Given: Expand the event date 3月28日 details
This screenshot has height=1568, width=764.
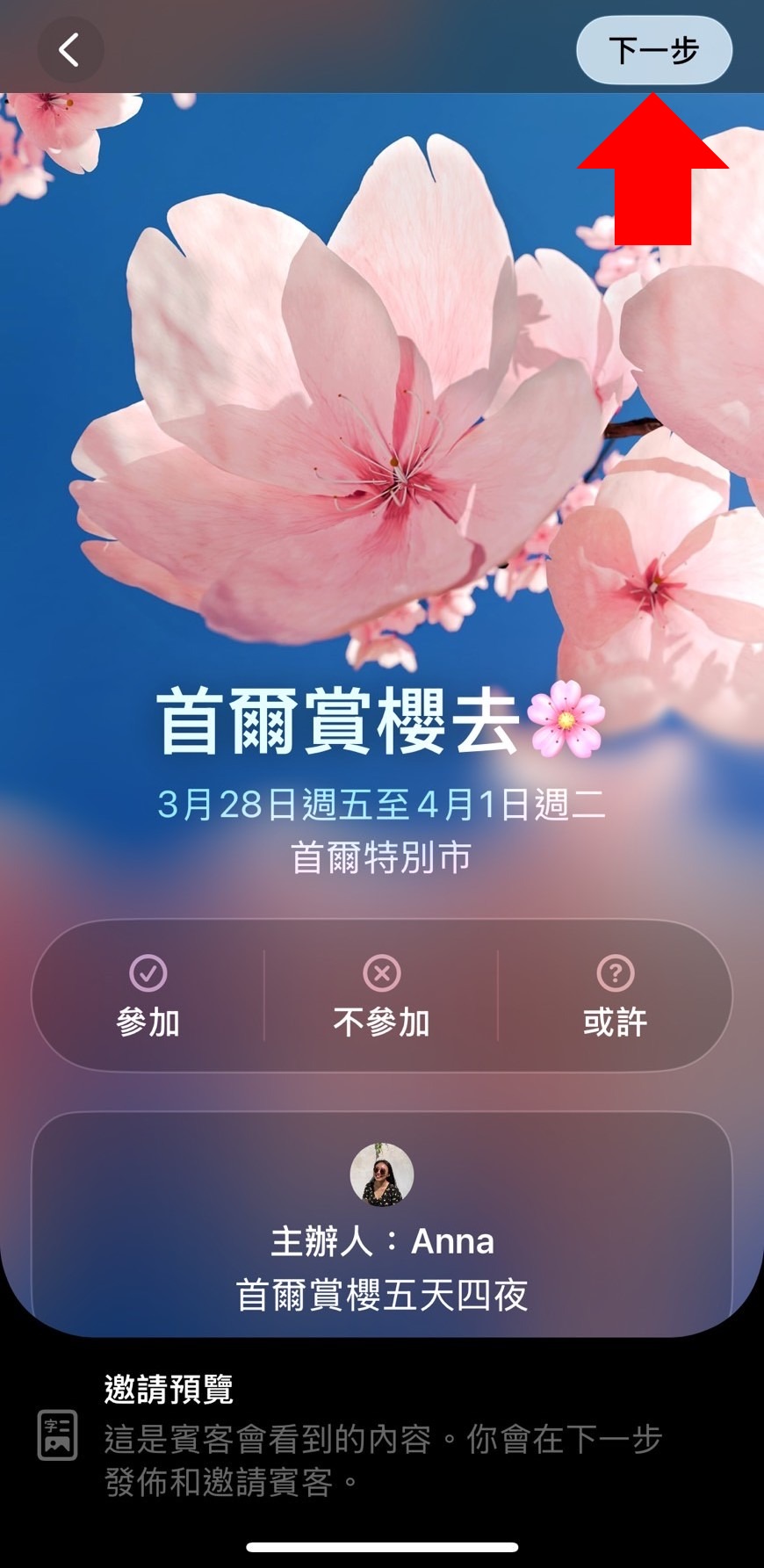Looking at the screenshot, I should (381, 805).
